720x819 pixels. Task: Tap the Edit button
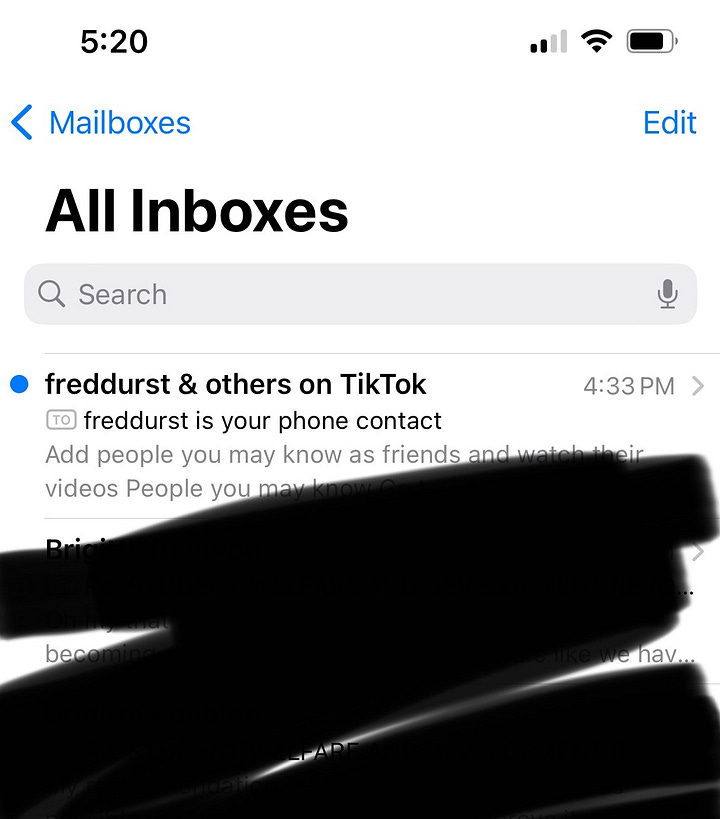click(669, 123)
